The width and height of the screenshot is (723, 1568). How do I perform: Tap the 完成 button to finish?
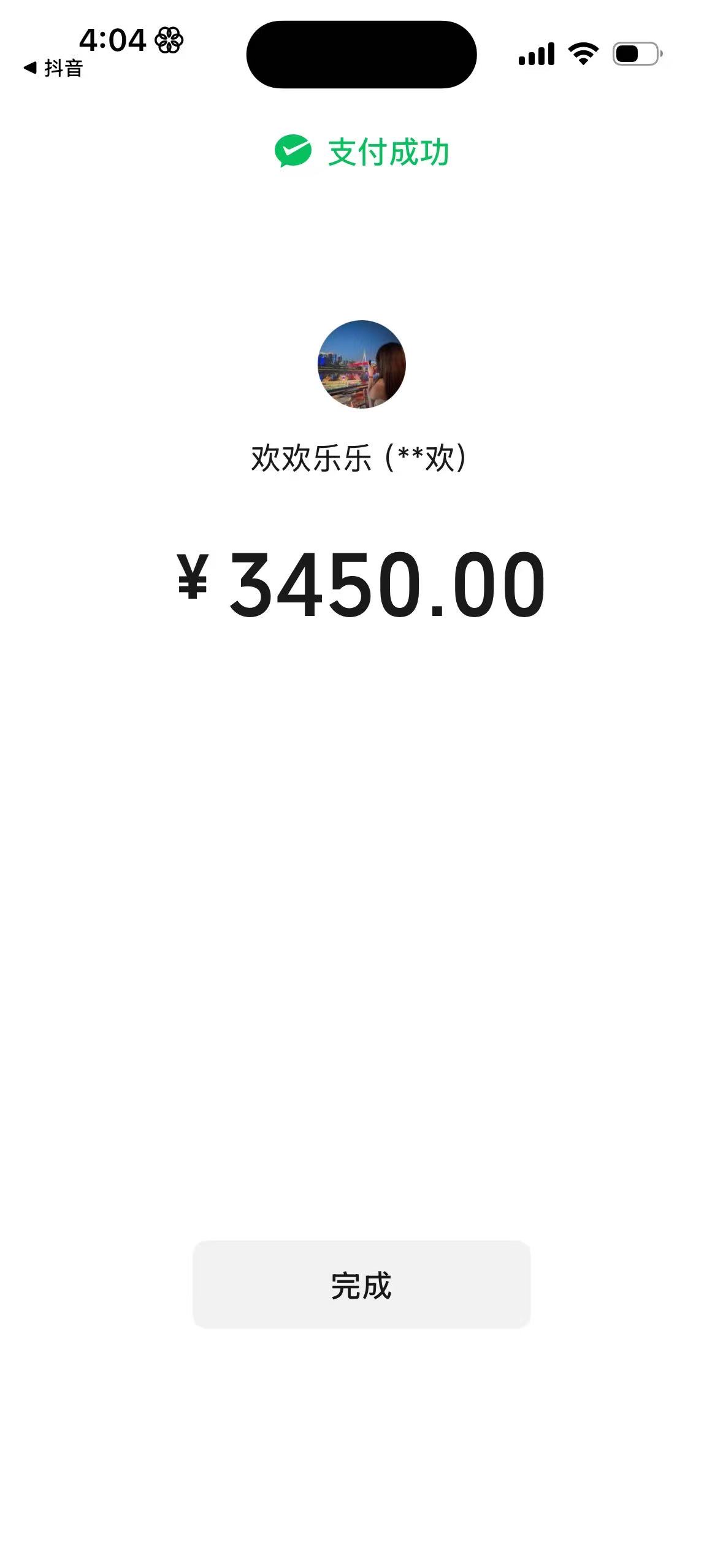pyautogui.click(x=361, y=1285)
